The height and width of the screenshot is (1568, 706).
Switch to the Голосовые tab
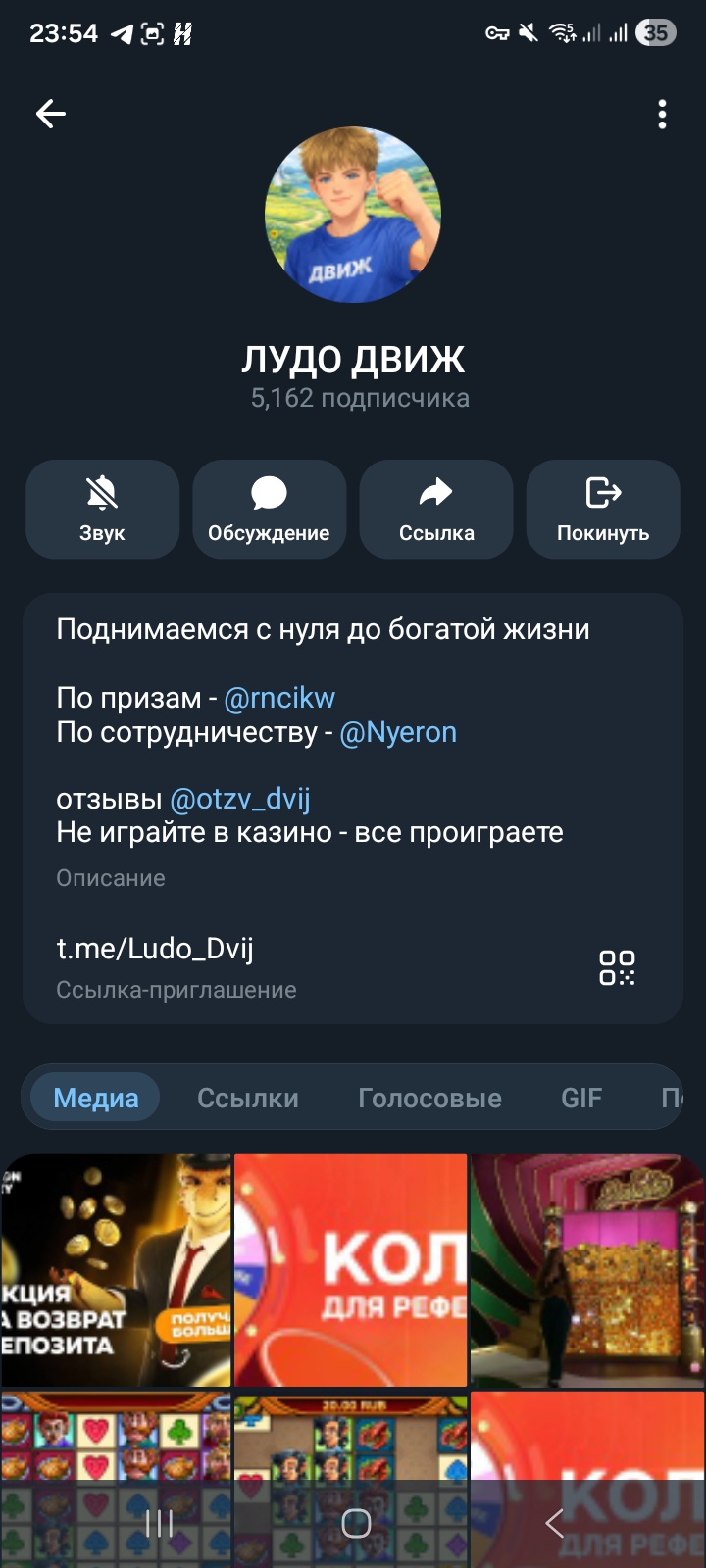(x=429, y=1098)
